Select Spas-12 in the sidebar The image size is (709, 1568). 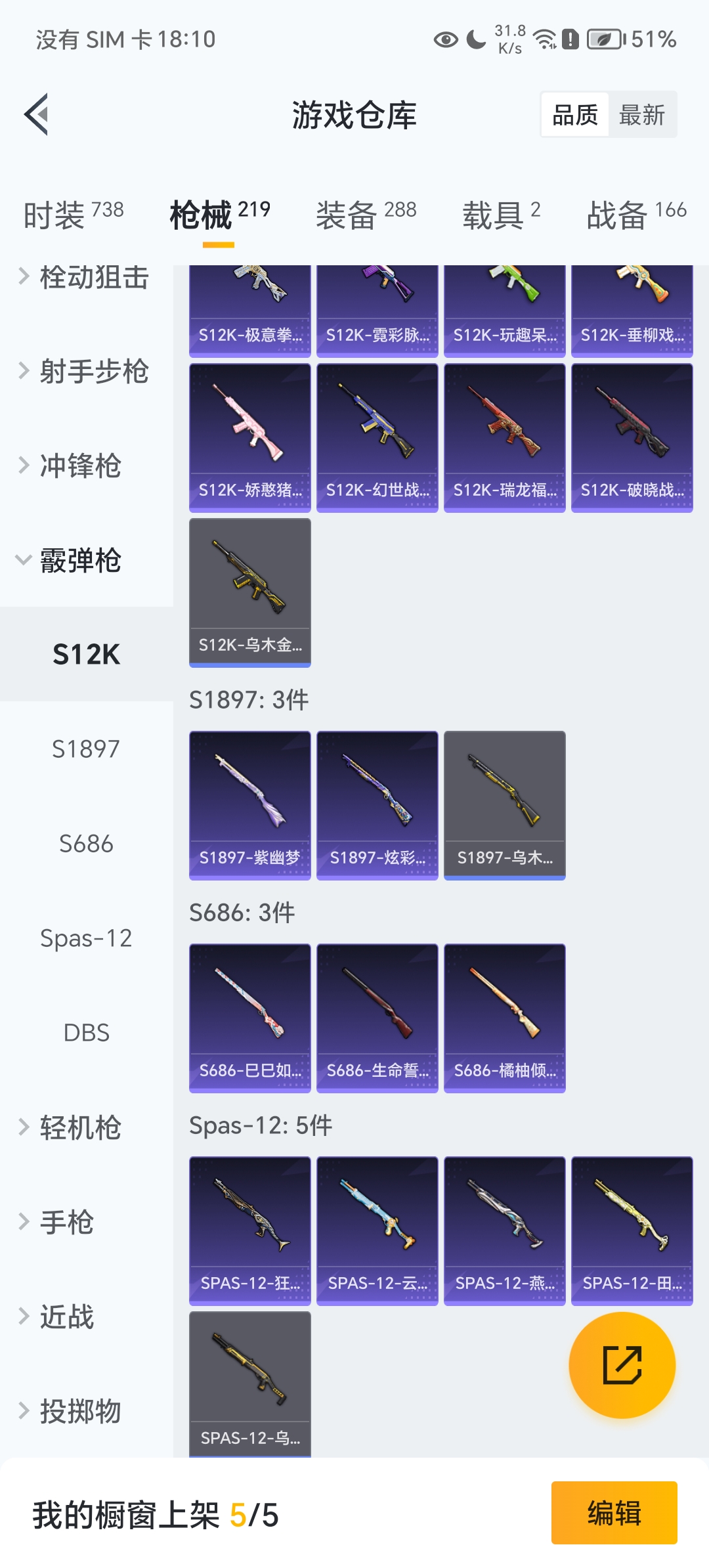point(86,938)
